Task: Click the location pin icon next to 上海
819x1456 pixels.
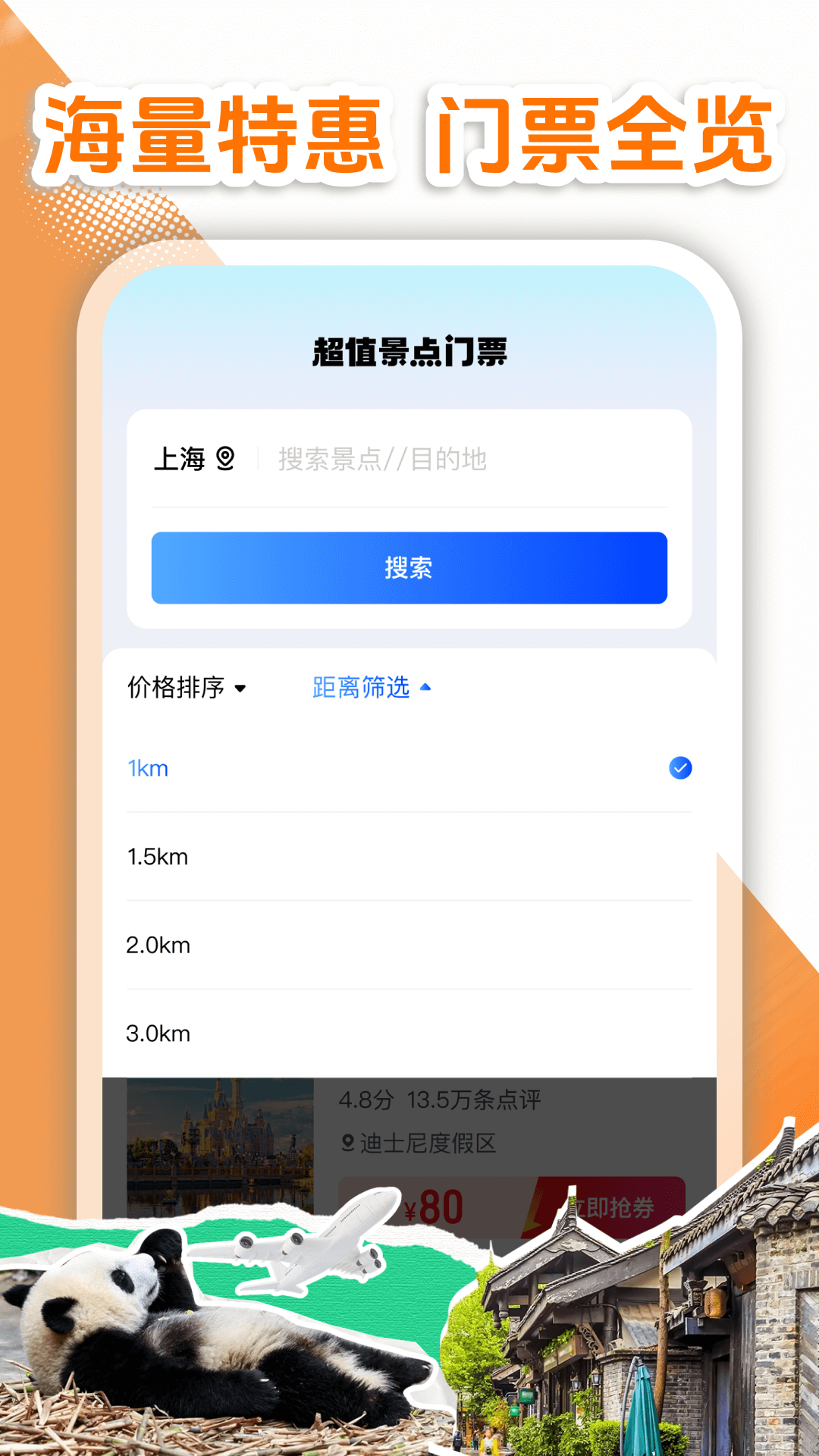Action: pyautogui.click(x=224, y=457)
